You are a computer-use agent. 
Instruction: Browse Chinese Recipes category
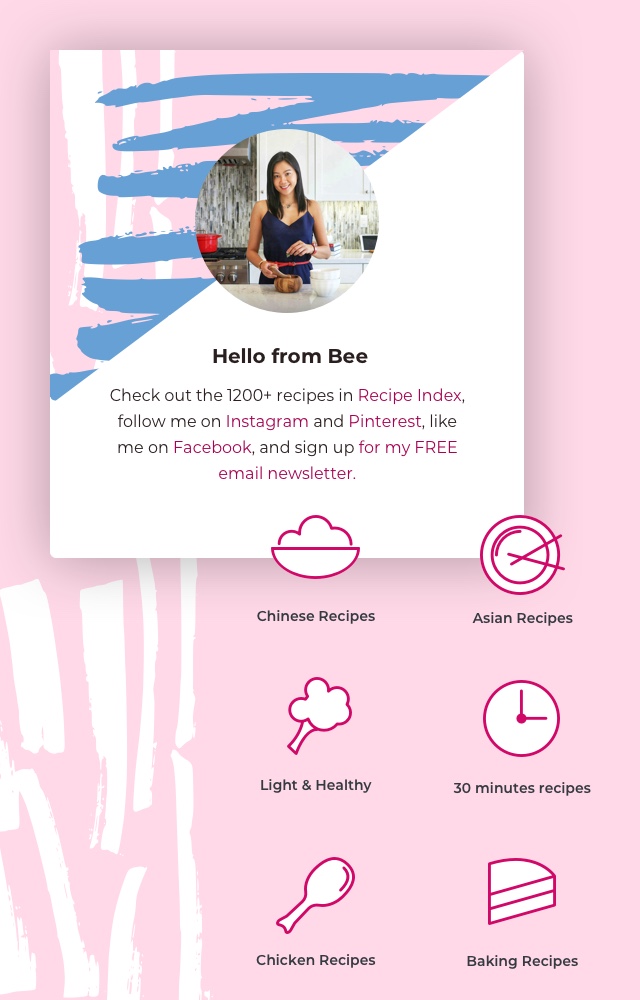pos(315,570)
